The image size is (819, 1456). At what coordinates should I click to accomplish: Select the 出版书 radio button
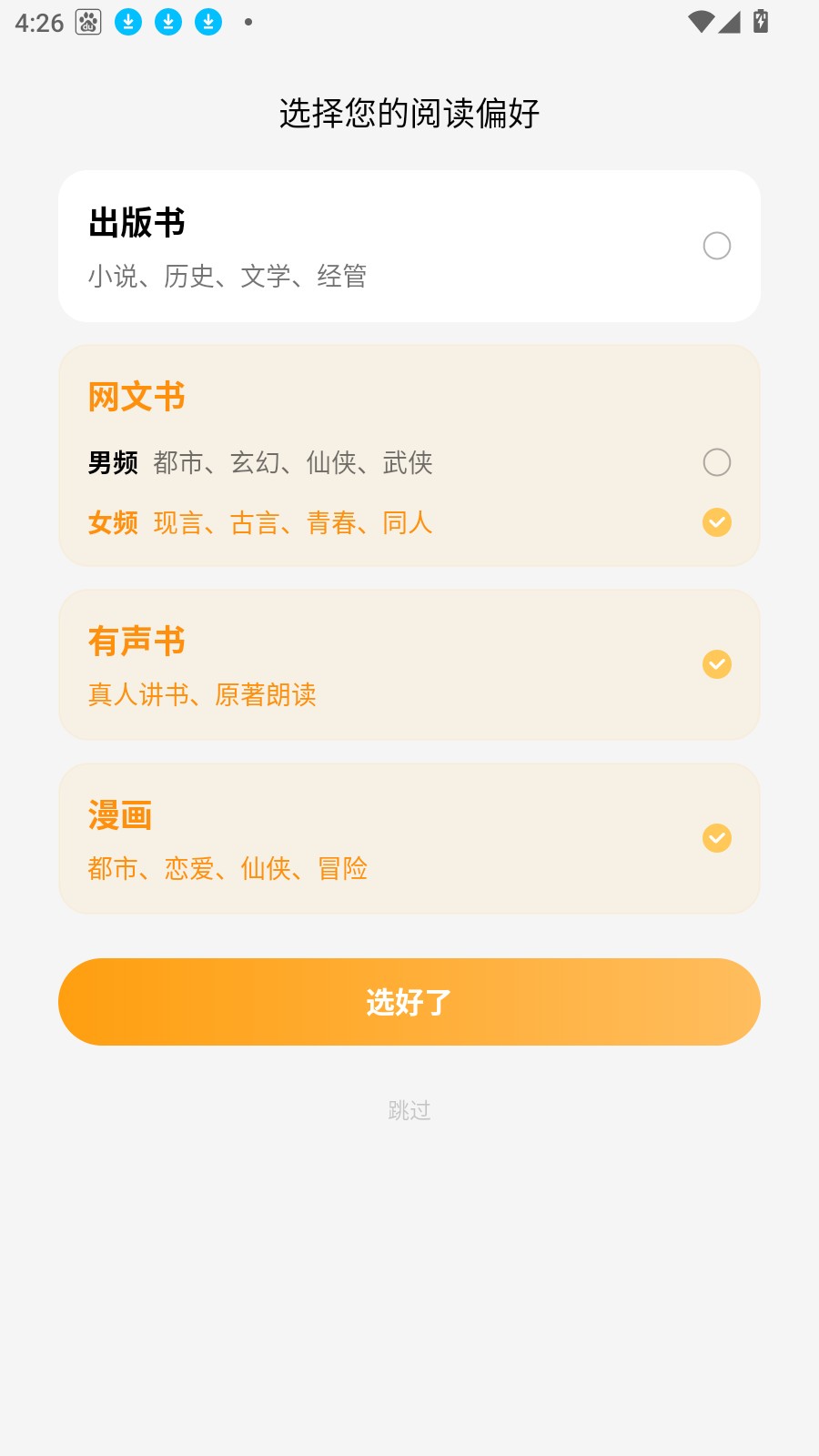click(x=717, y=246)
